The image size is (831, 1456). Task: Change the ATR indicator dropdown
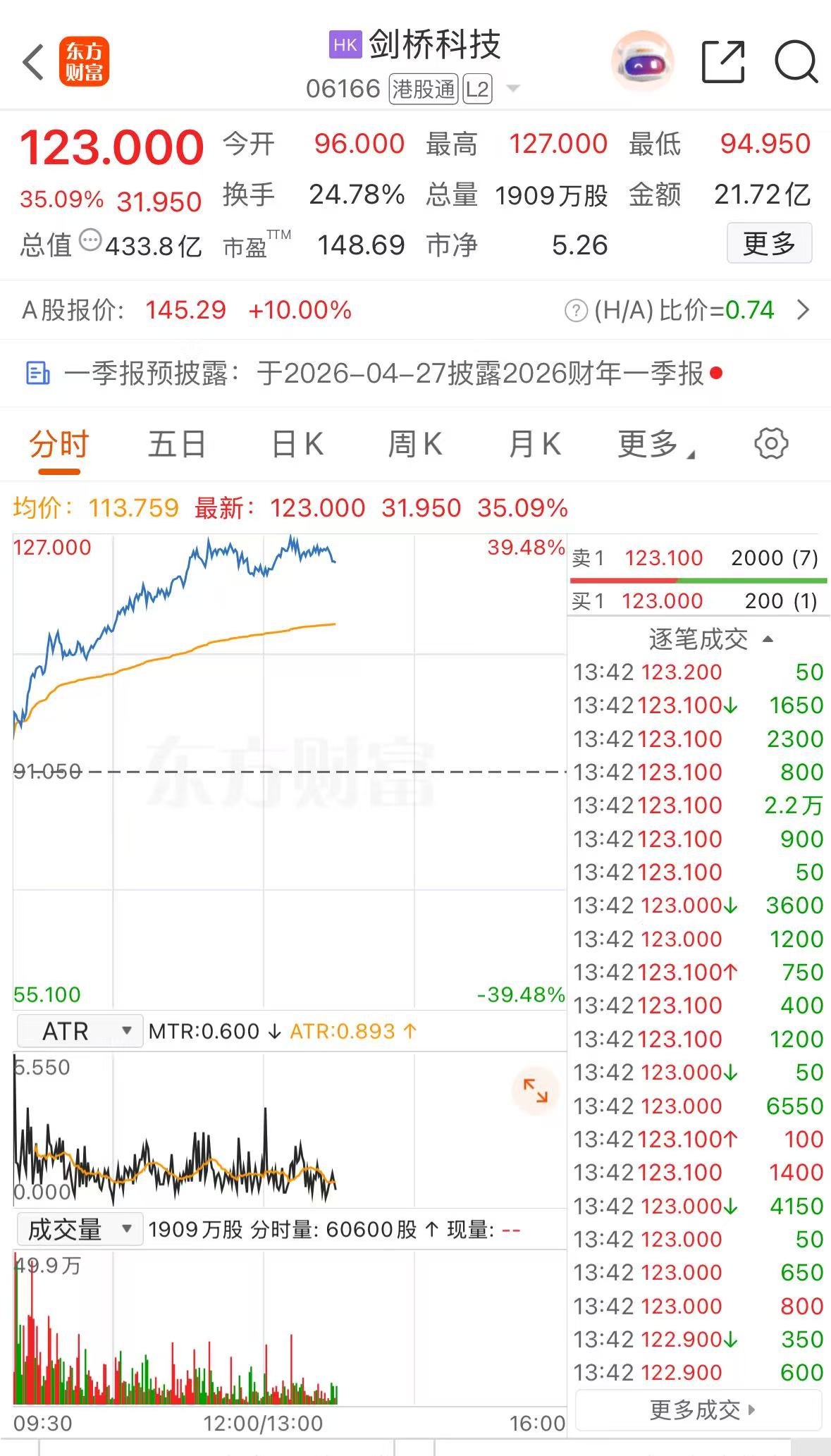79,1031
